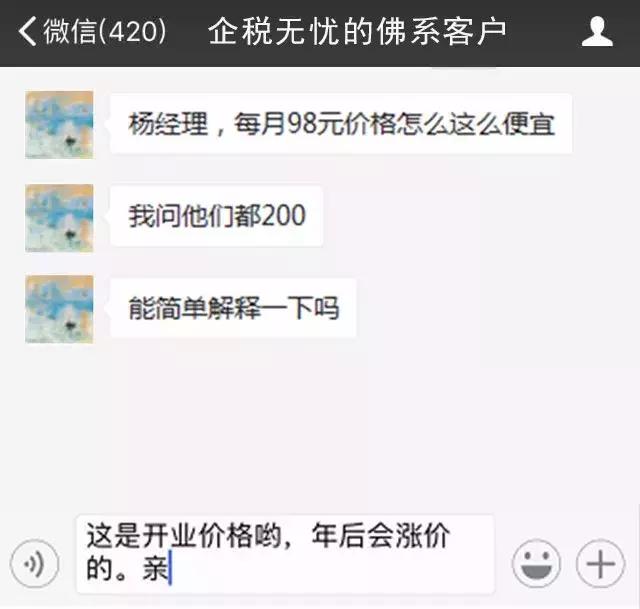The height and width of the screenshot is (609, 640).
Task: Open the plus attachment menu
Action: click(x=600, y=565)
